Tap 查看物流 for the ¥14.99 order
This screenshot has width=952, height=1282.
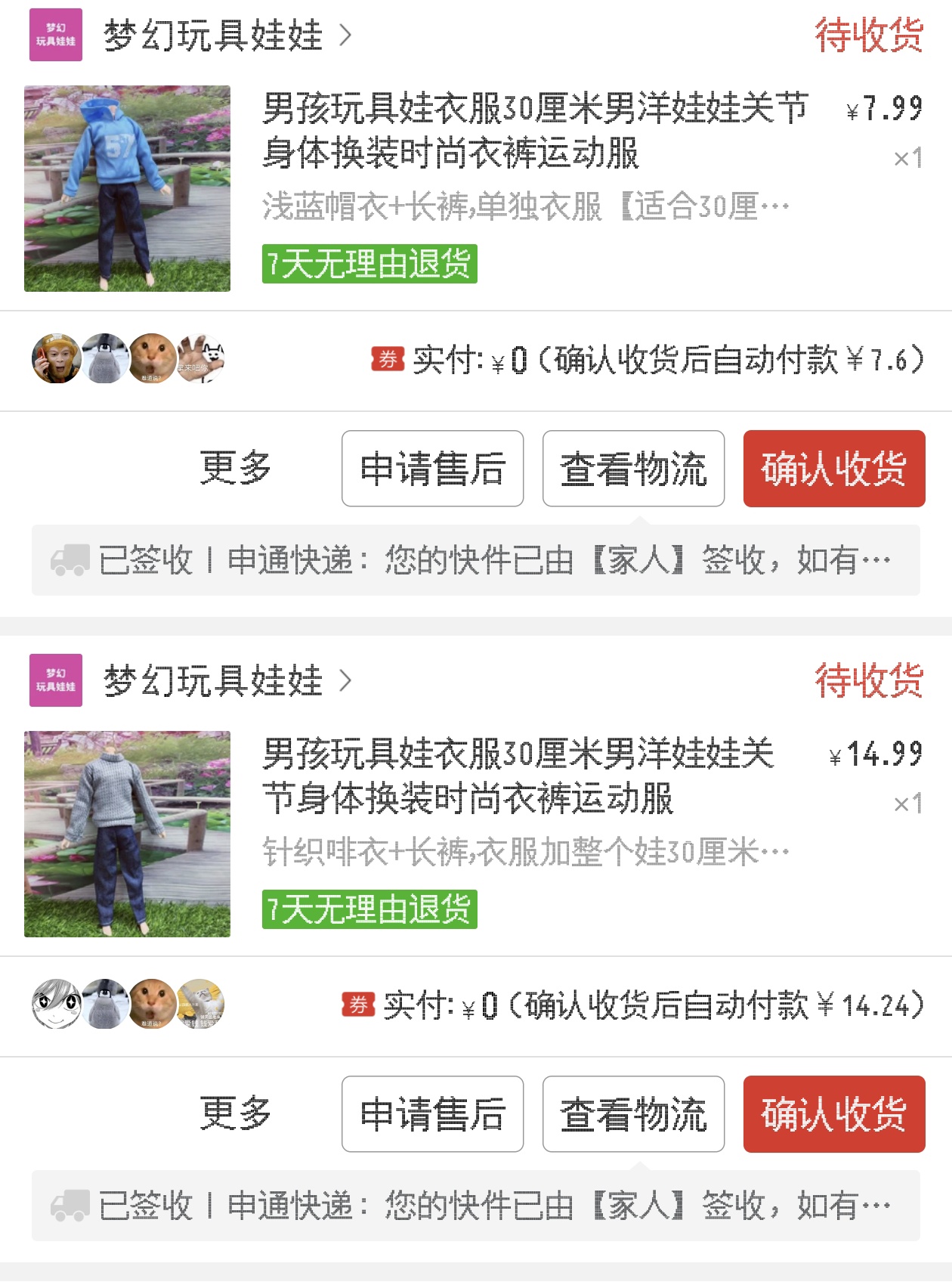click(x=633, y=1114)
